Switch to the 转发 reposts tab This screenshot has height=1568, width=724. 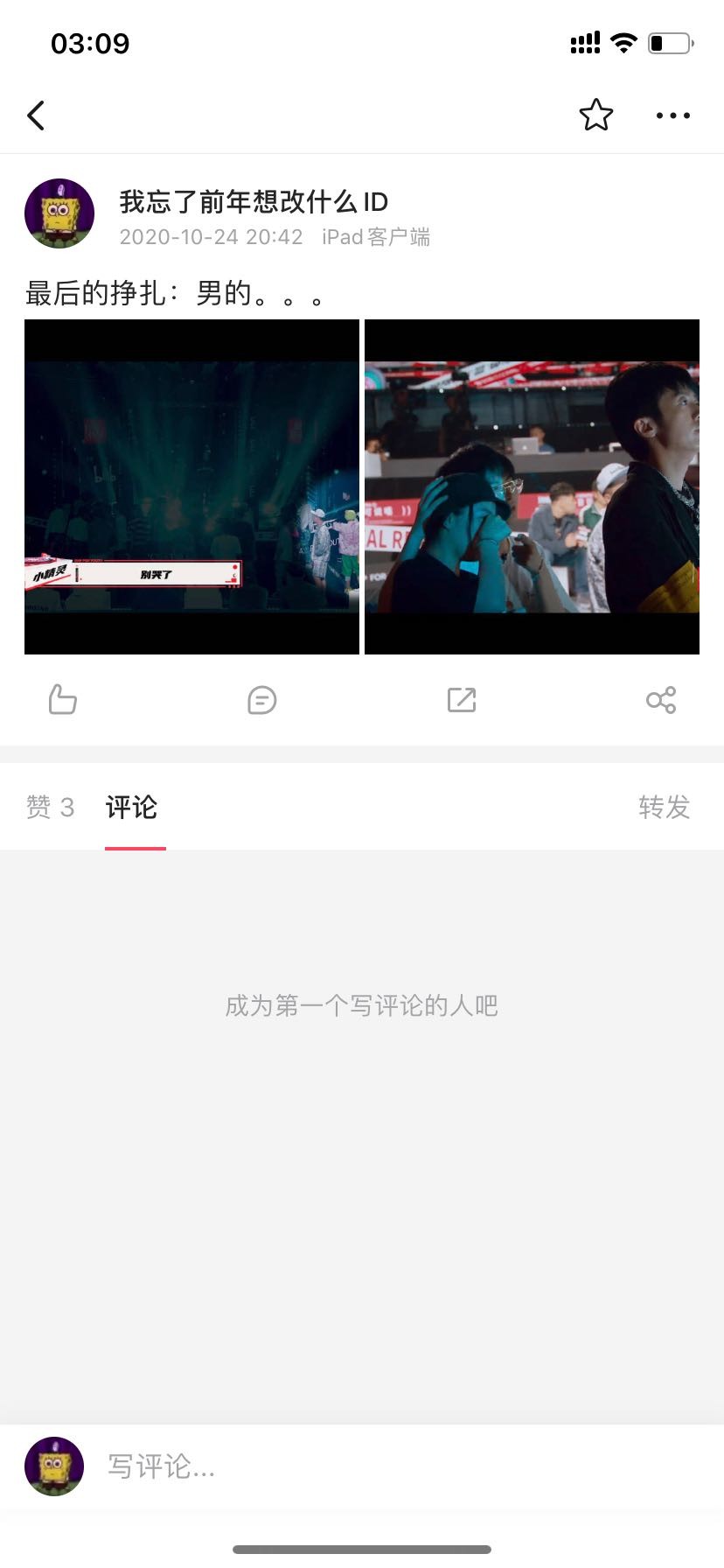click(x=664, y=807)
